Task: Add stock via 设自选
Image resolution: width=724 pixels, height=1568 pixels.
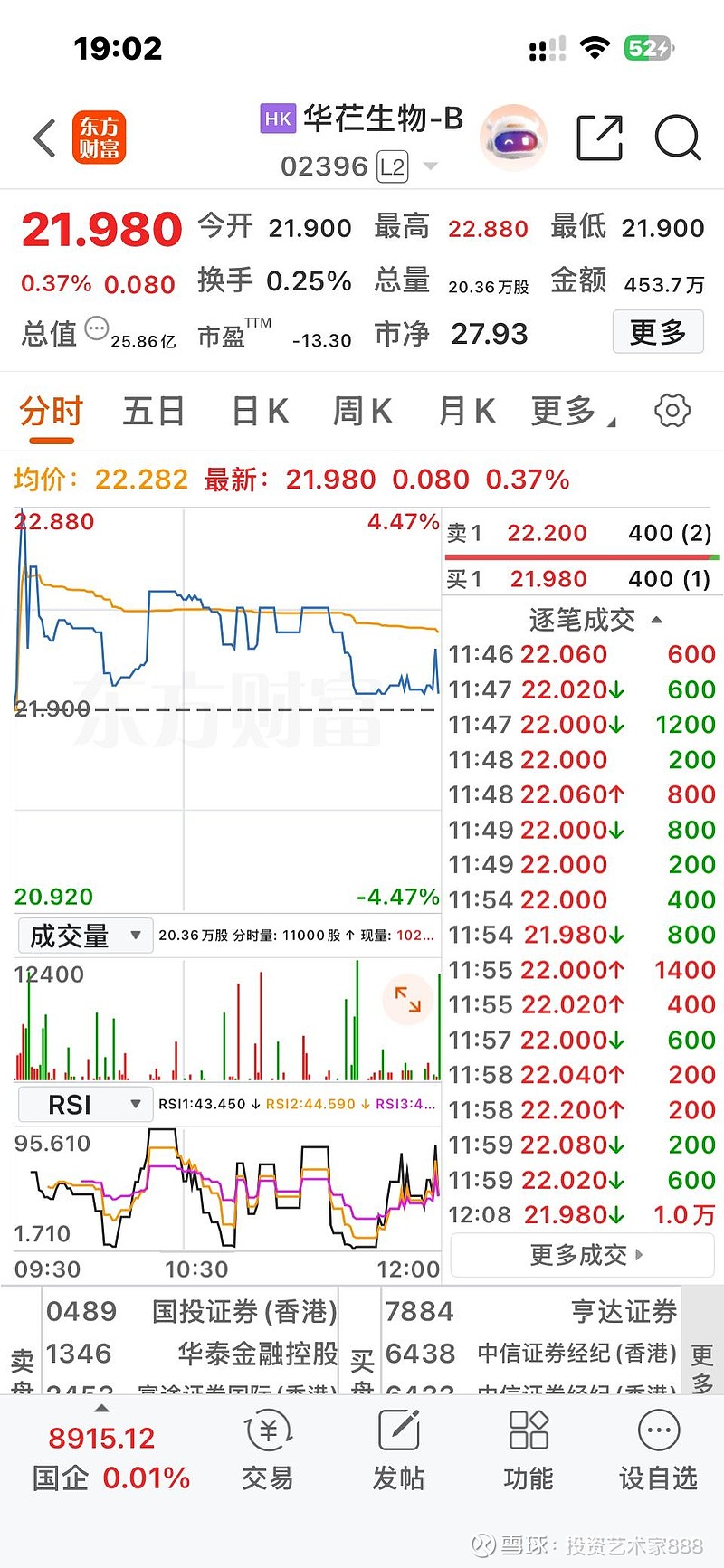Action: [x=658, y=1453]
